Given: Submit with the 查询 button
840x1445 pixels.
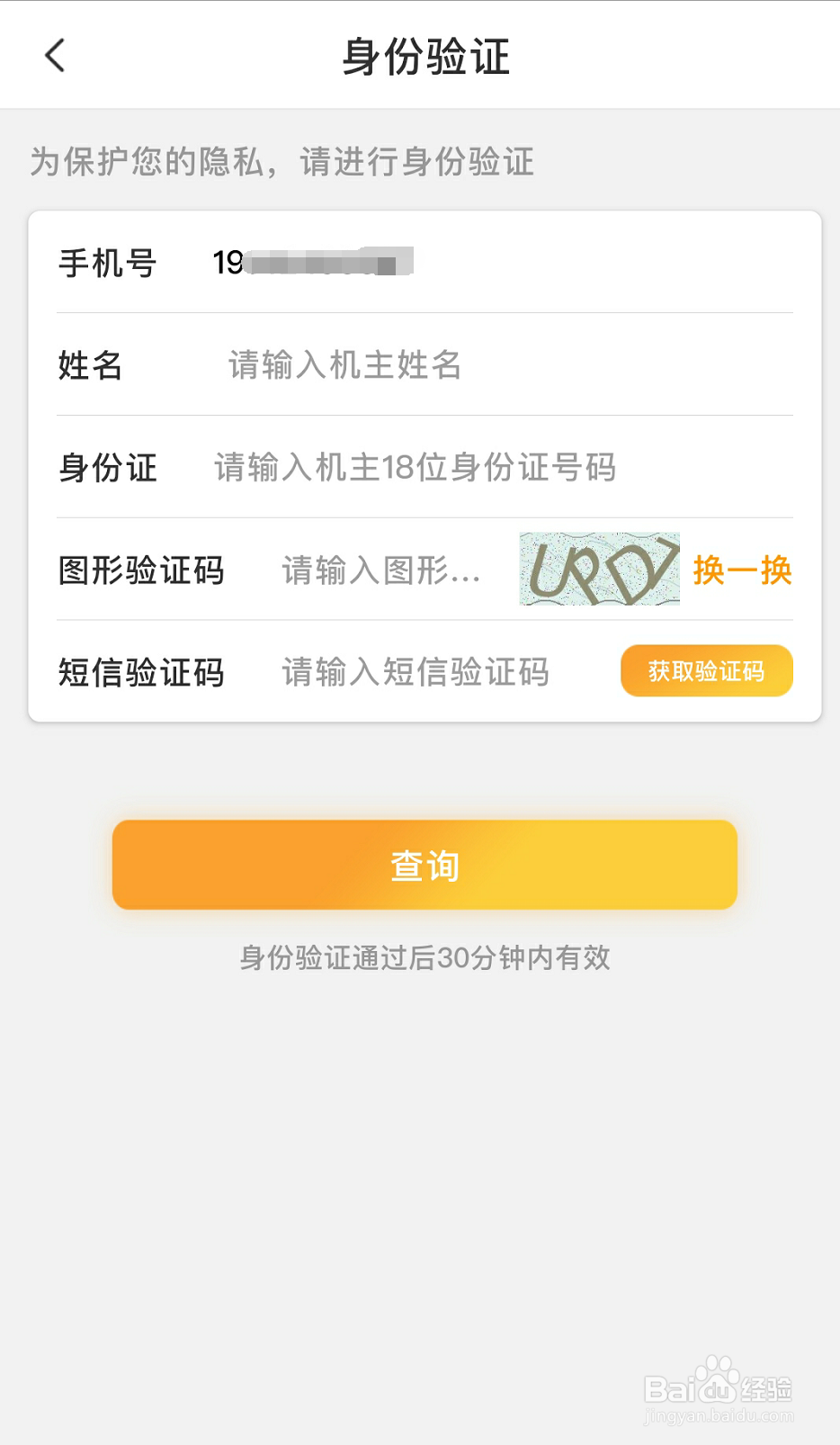Looking at the screenshot, I should (424, 865).
